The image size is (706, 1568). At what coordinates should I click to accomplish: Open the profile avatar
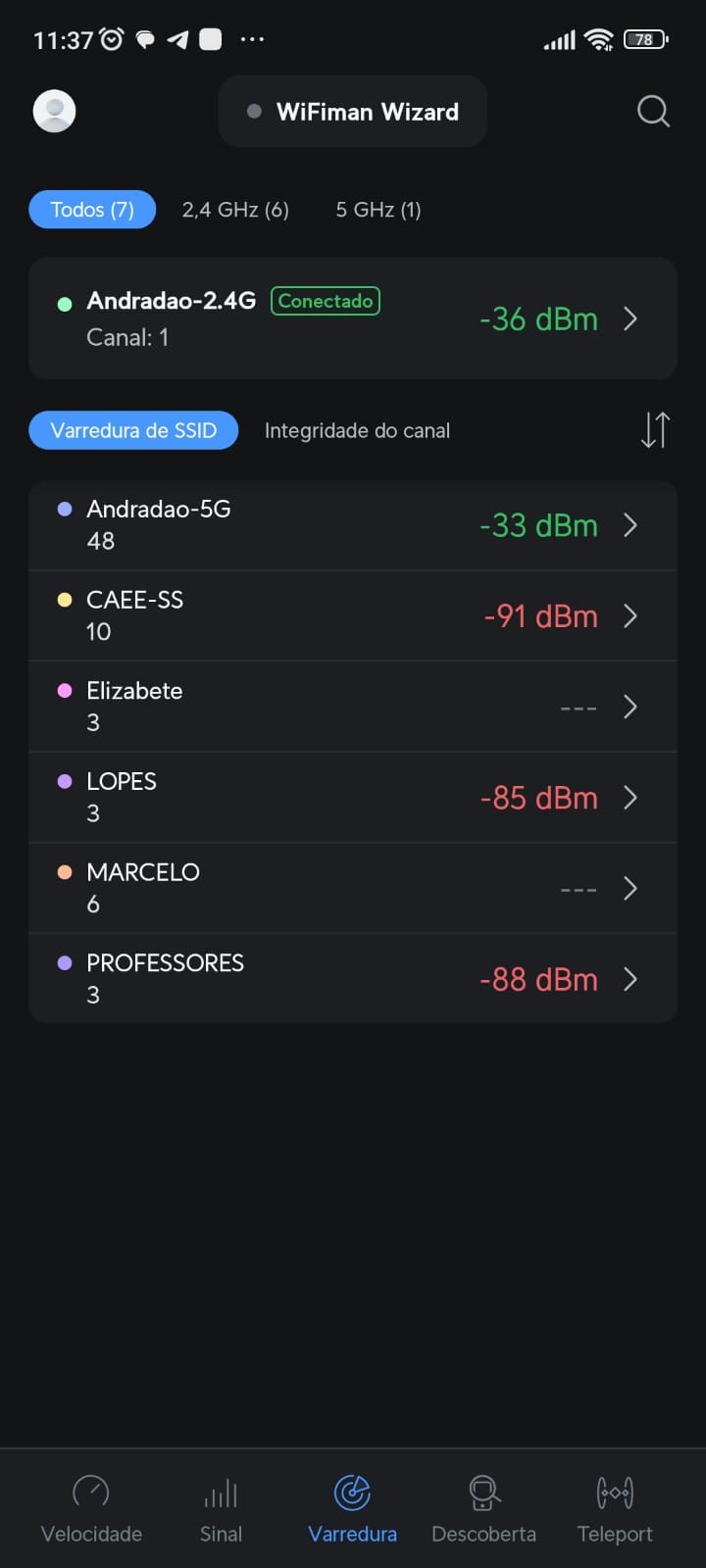tap(55, 111)
